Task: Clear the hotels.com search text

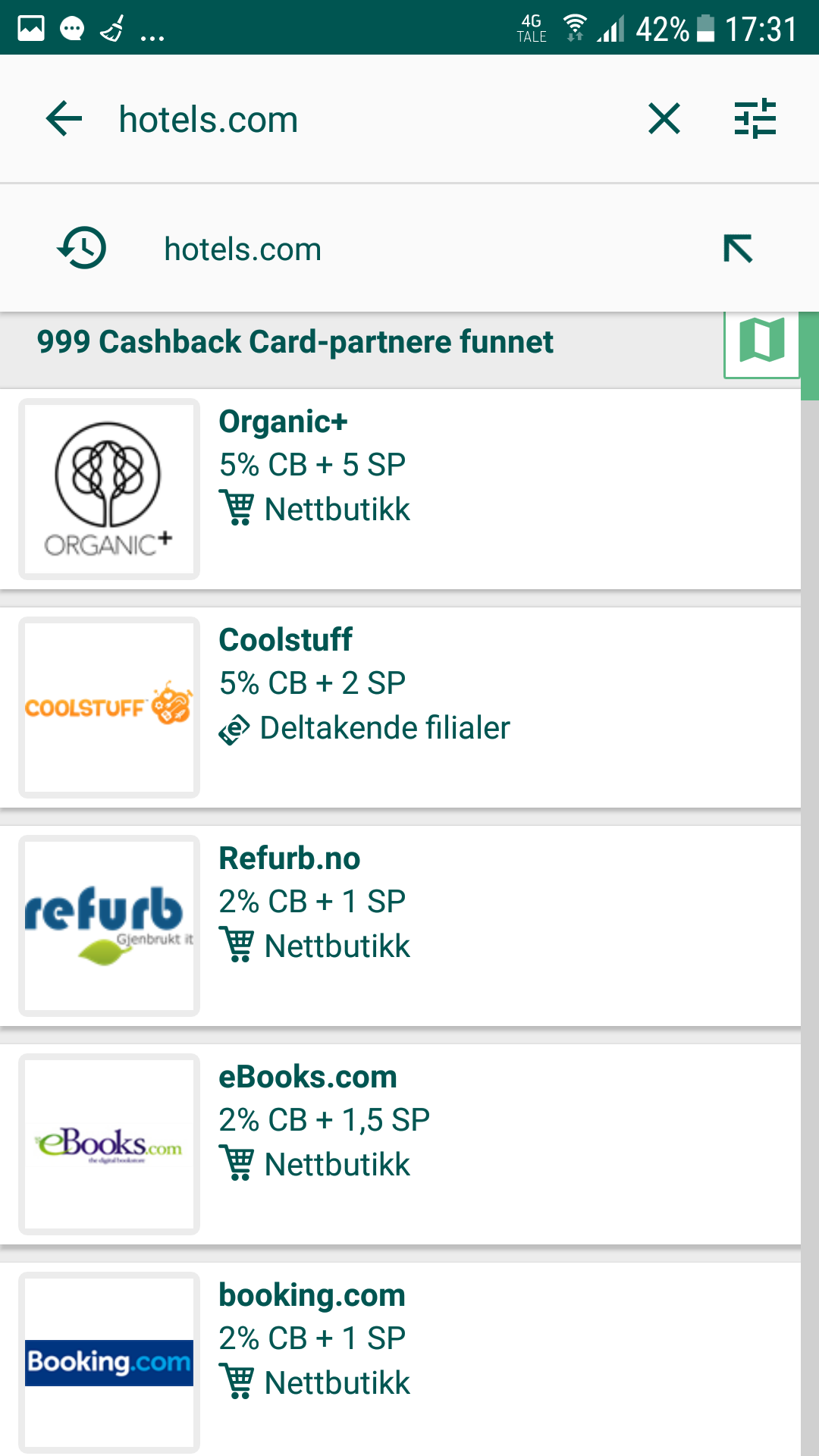Action: 664,119
